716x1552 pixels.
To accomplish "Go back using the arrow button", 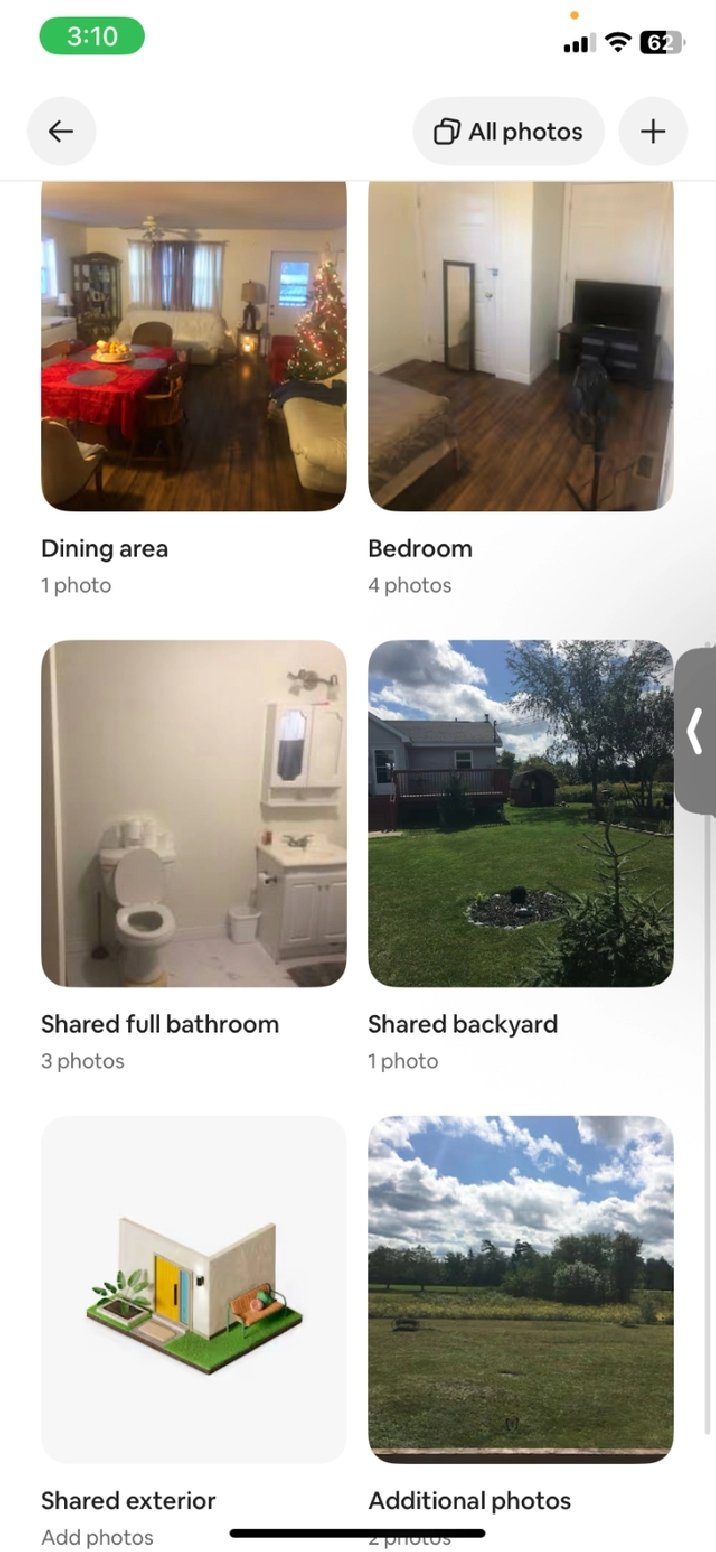I will point(61,131).
